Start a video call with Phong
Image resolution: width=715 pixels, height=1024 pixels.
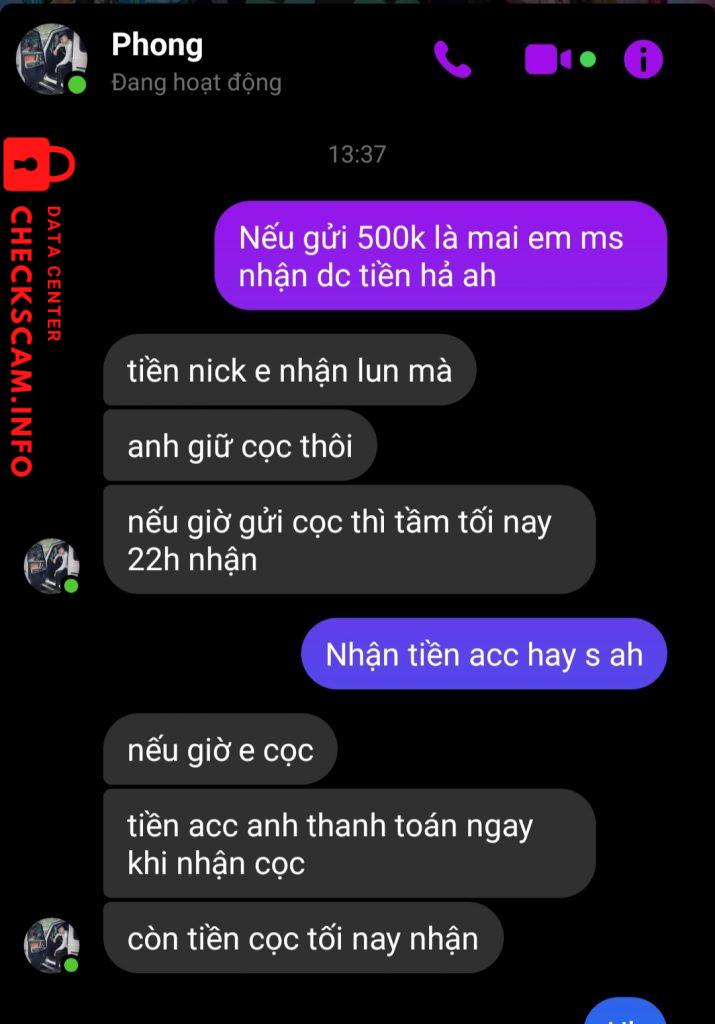548,60
